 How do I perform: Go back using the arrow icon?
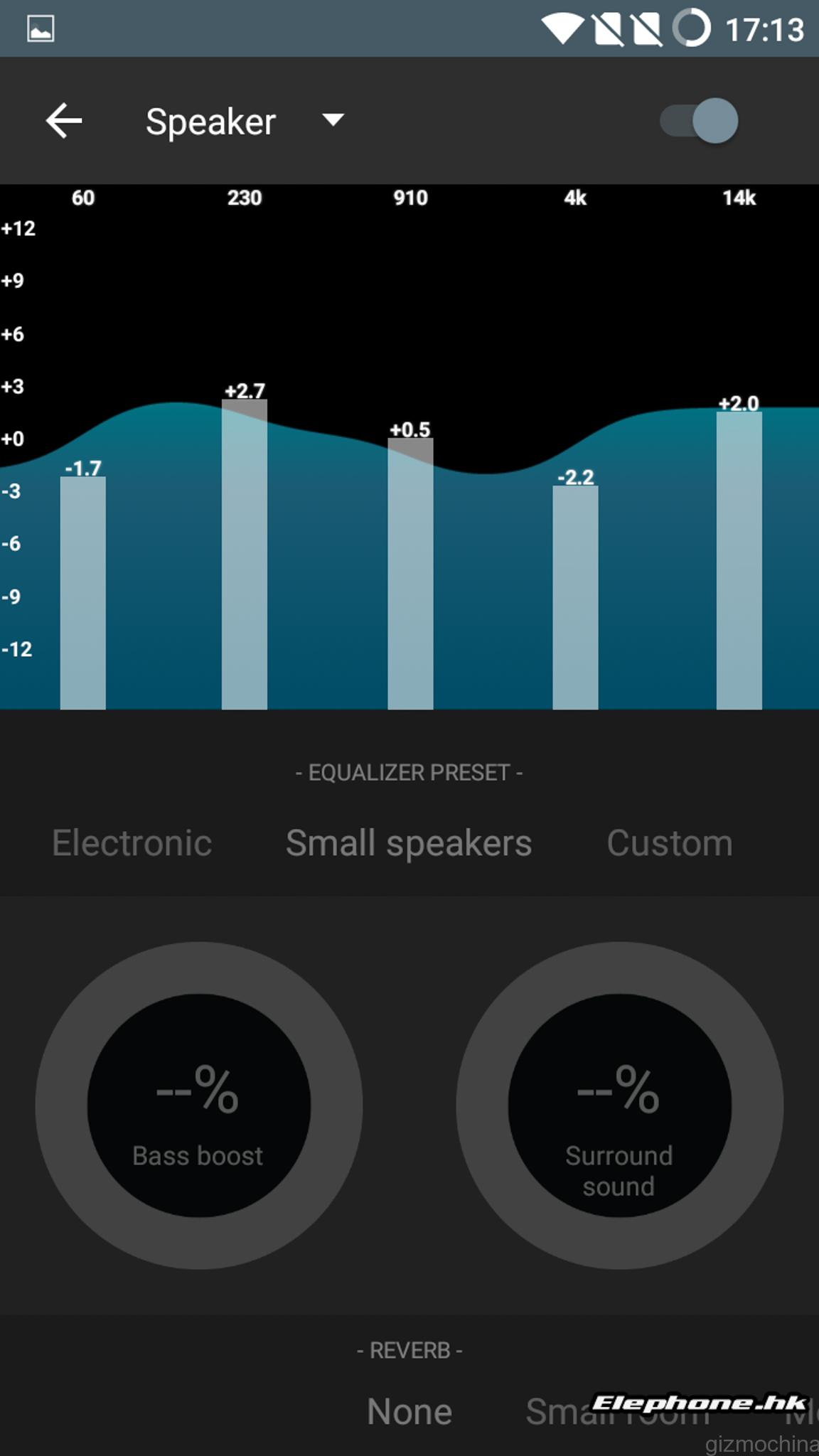64,121
